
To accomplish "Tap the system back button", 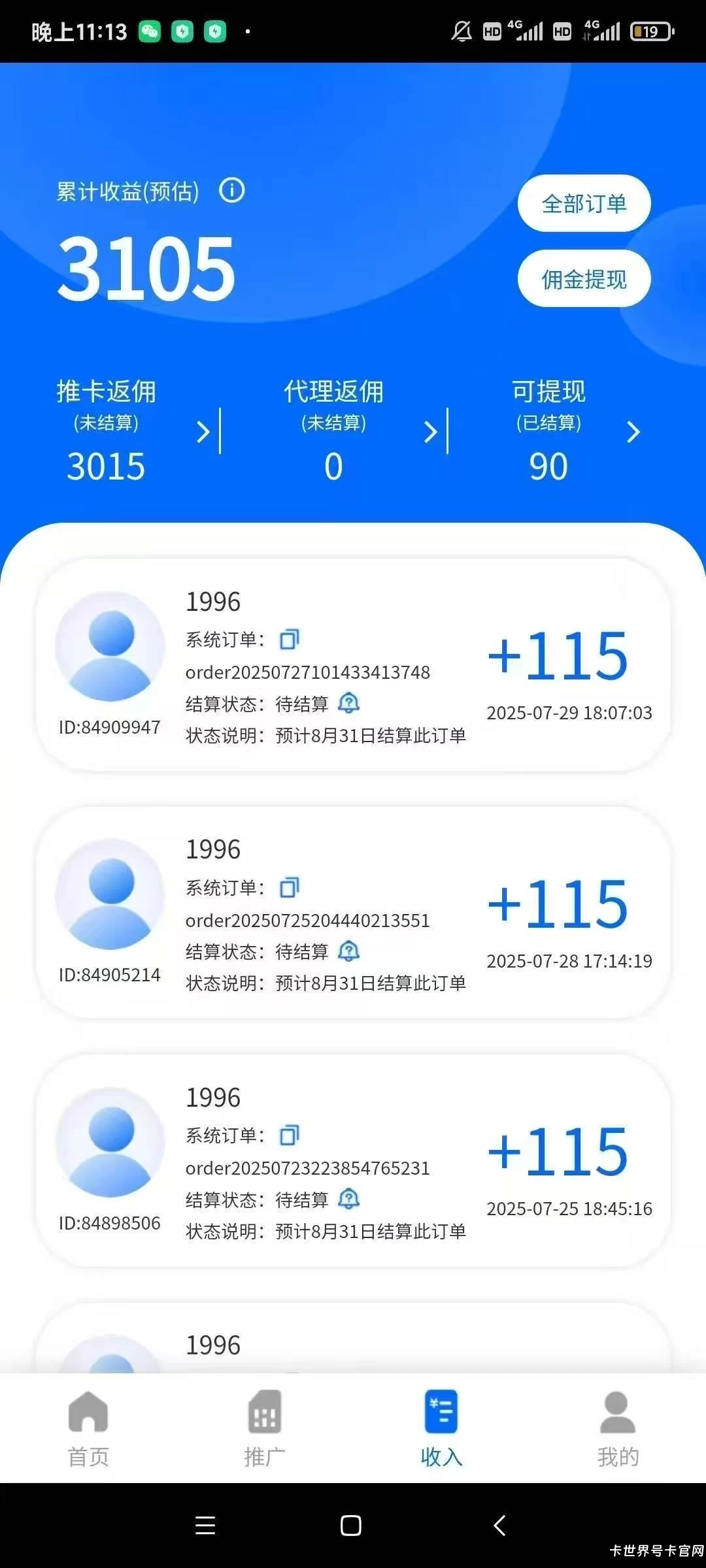I will pos(499,1526).
